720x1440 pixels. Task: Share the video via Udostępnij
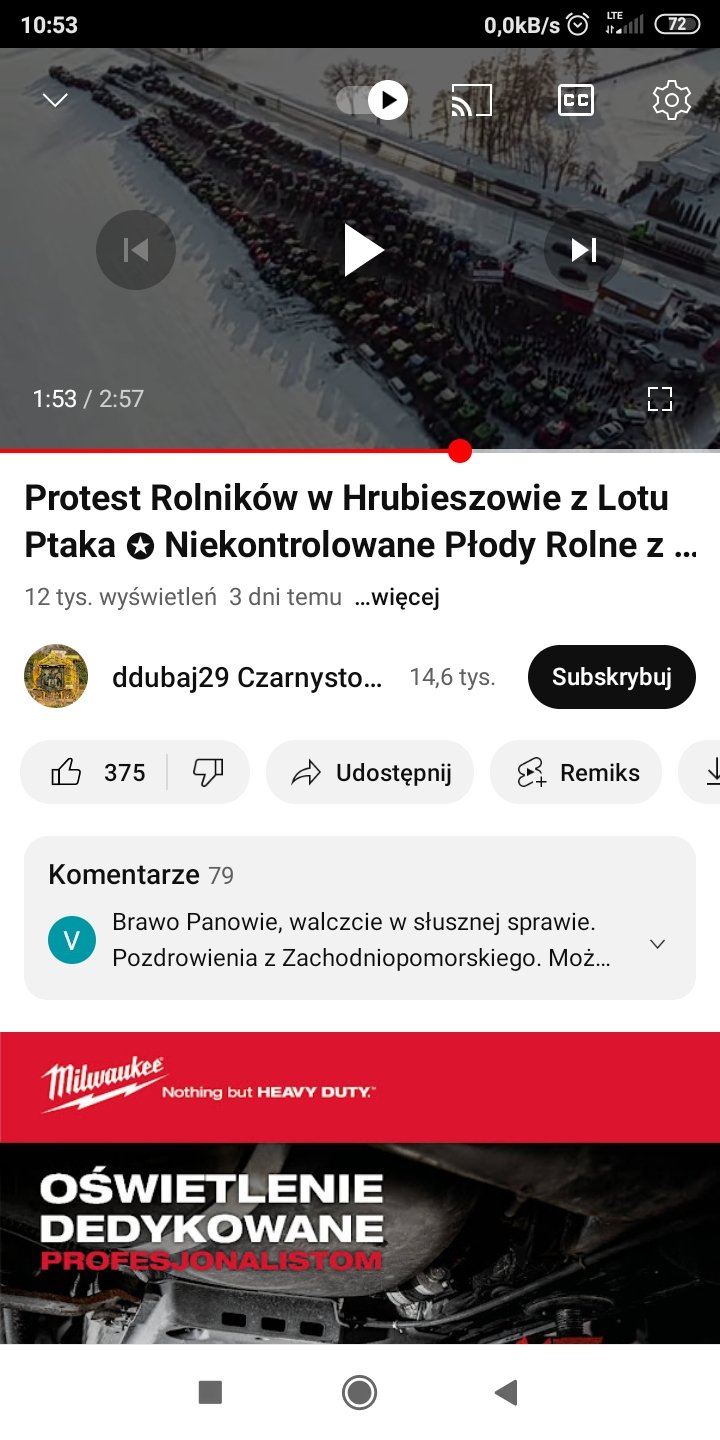[370, 772]
